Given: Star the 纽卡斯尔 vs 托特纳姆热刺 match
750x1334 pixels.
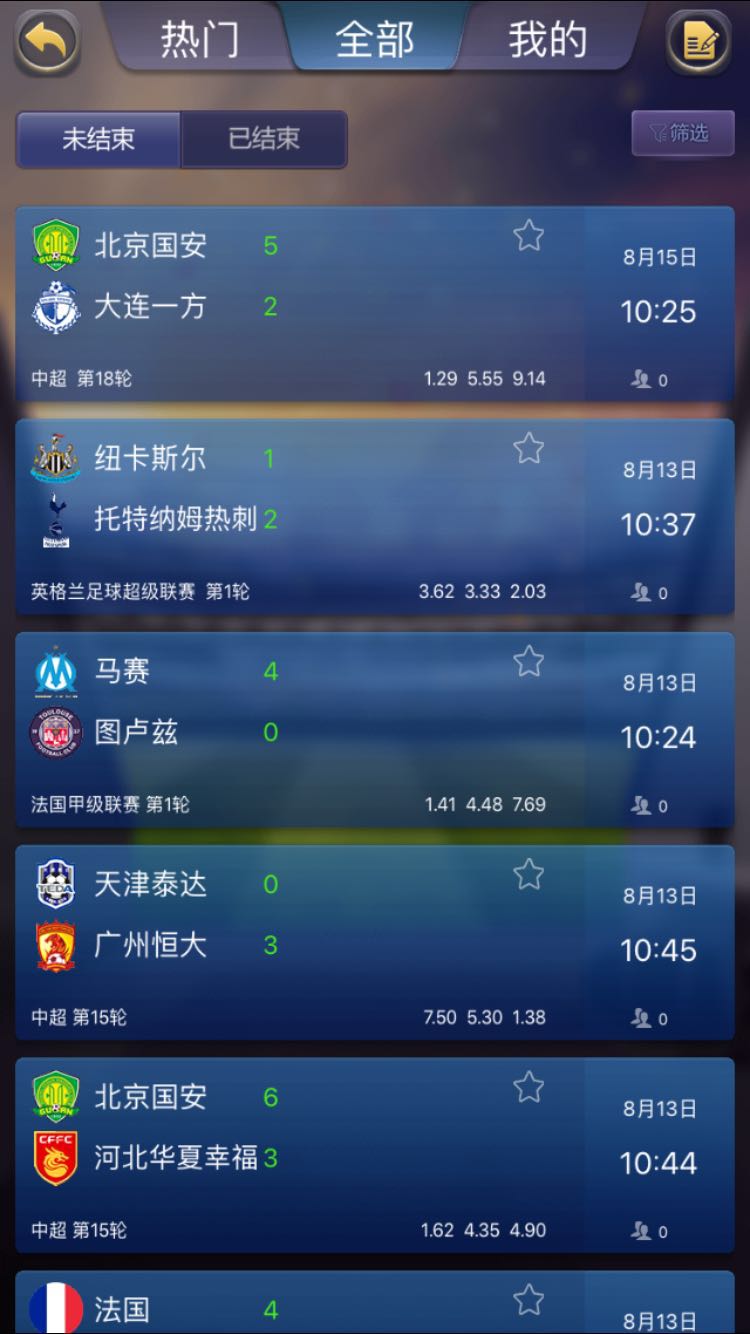Looking at the screenshot, I should coord(528,449).
